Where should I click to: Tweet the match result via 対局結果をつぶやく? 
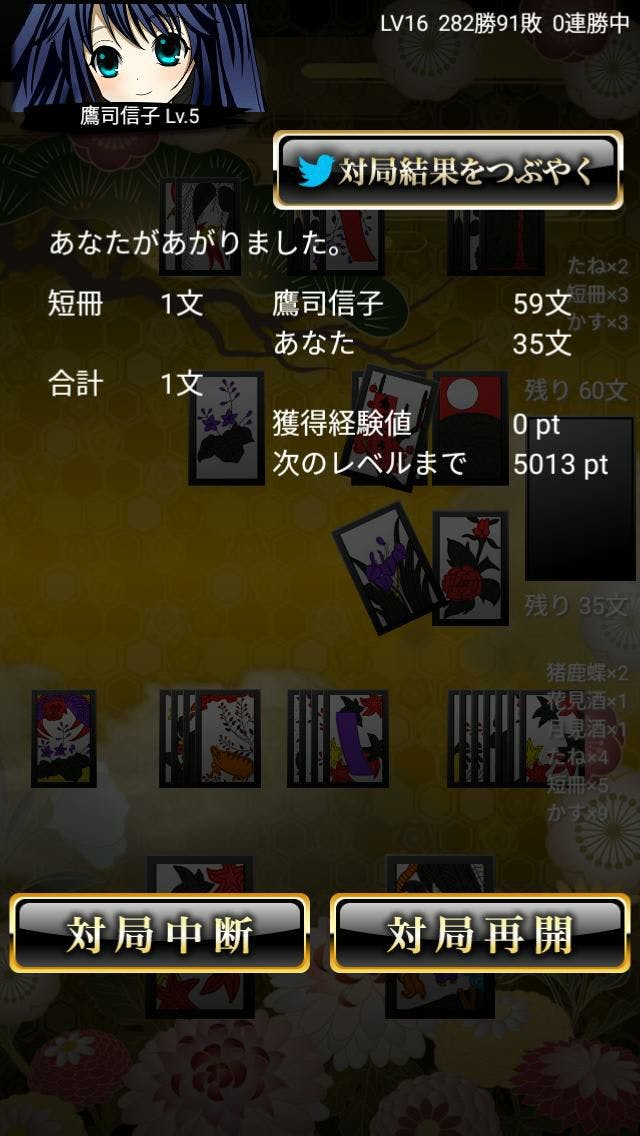click(x=448, y=171)
